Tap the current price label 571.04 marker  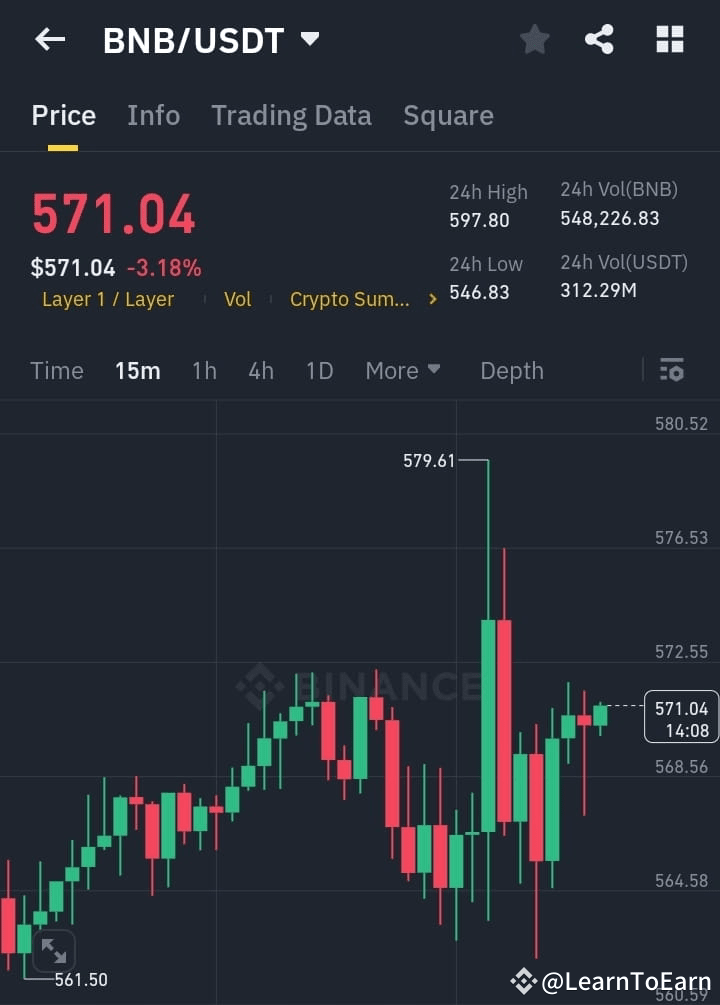[x=679, y=717]
